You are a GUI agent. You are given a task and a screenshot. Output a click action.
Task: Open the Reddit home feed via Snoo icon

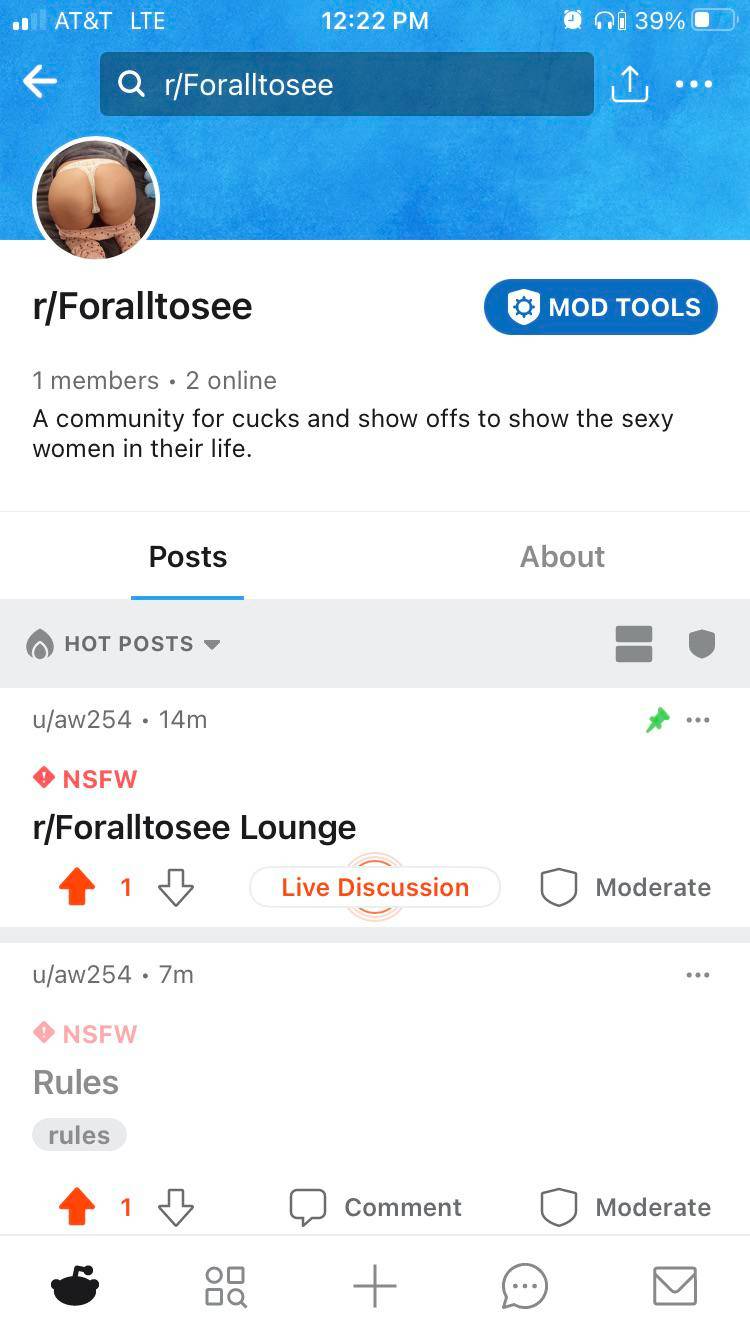coord(74,1286)
